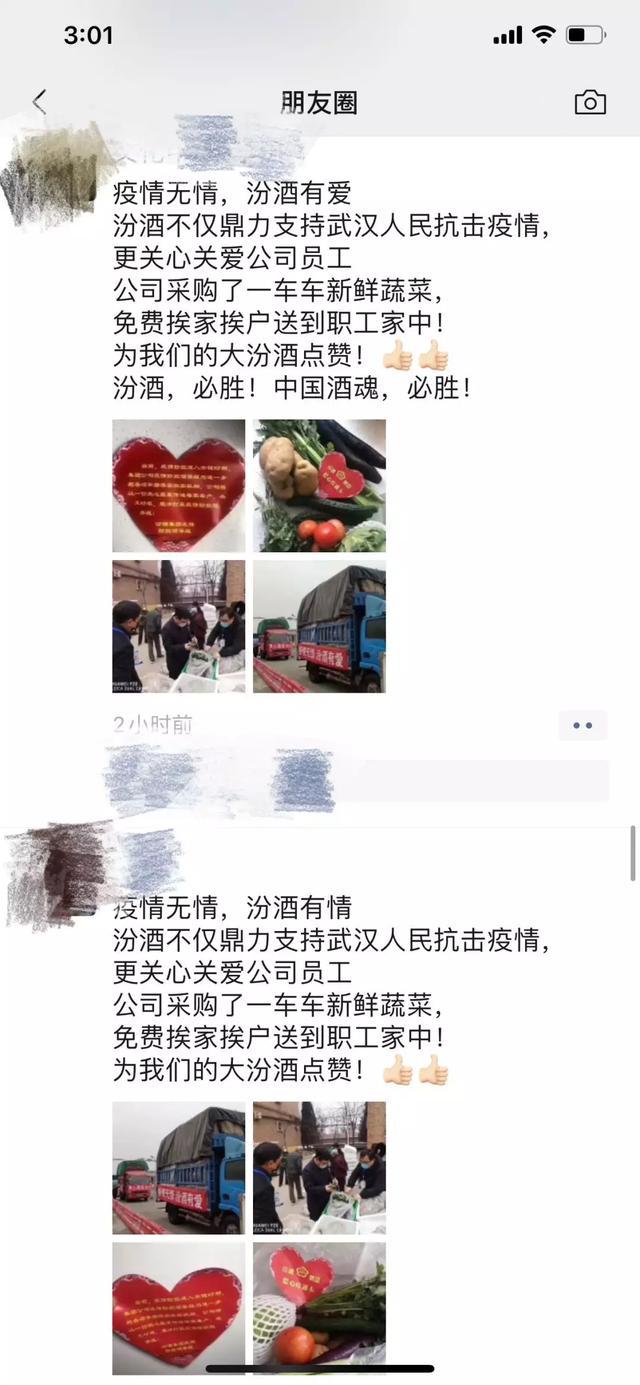
Task: Go back from the 朋友圈 screen
Action: (39, 102)
